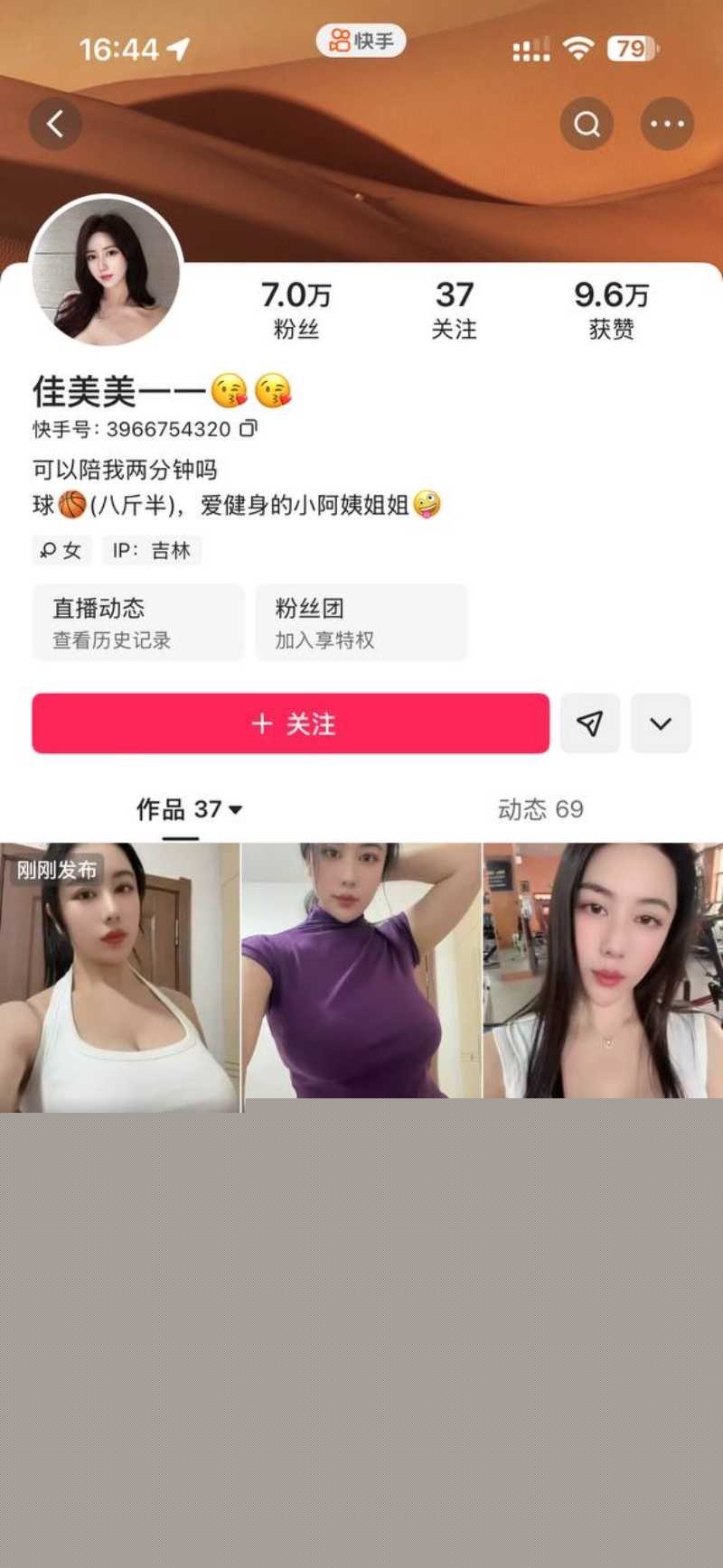Tap the gender icon in the 女 tag
This screenshot has width=723, height=1568.
(x=50, y=550)
